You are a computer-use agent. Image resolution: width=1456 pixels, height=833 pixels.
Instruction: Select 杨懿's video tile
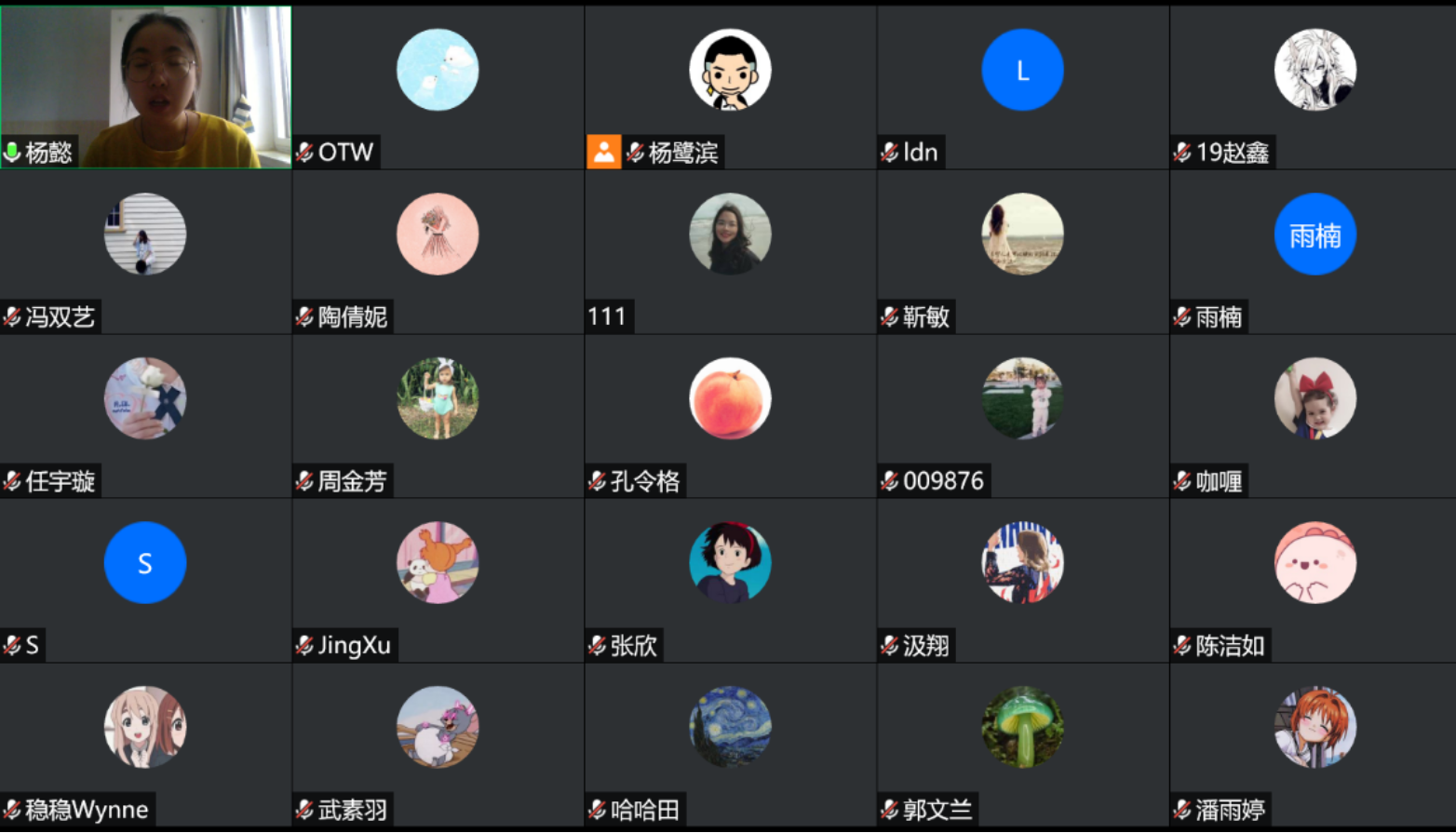coord(145,87)
